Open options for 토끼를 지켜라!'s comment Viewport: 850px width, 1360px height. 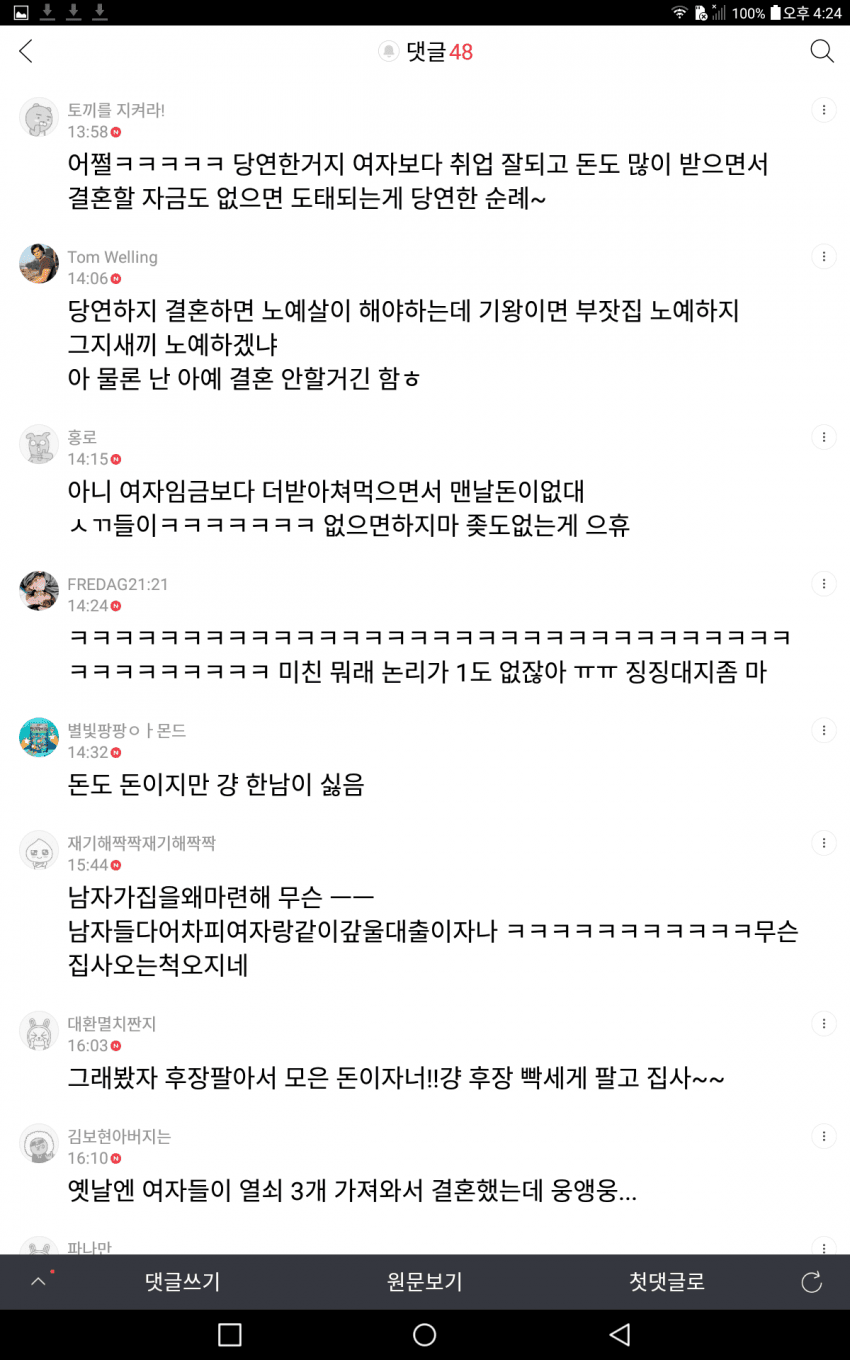(x=823, y=111)
